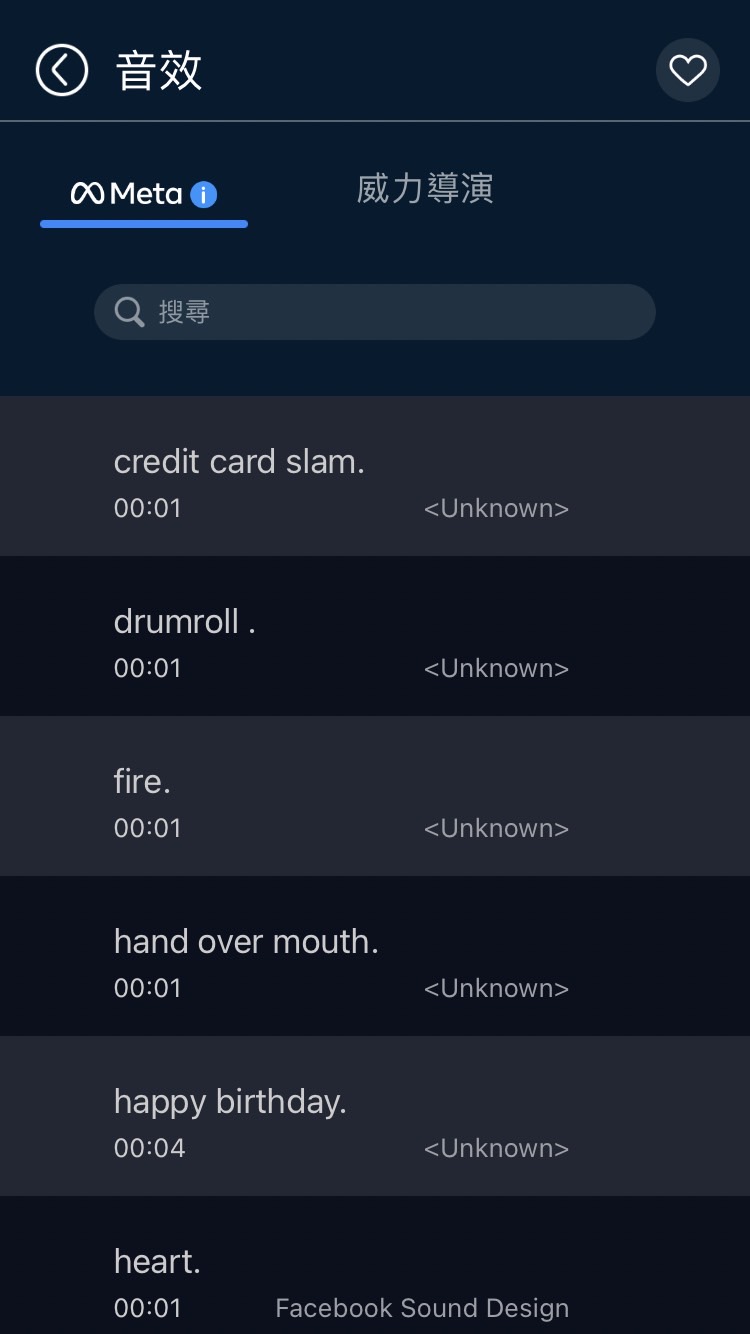Tap the blue info badge next to Meta

coord(202,195)
